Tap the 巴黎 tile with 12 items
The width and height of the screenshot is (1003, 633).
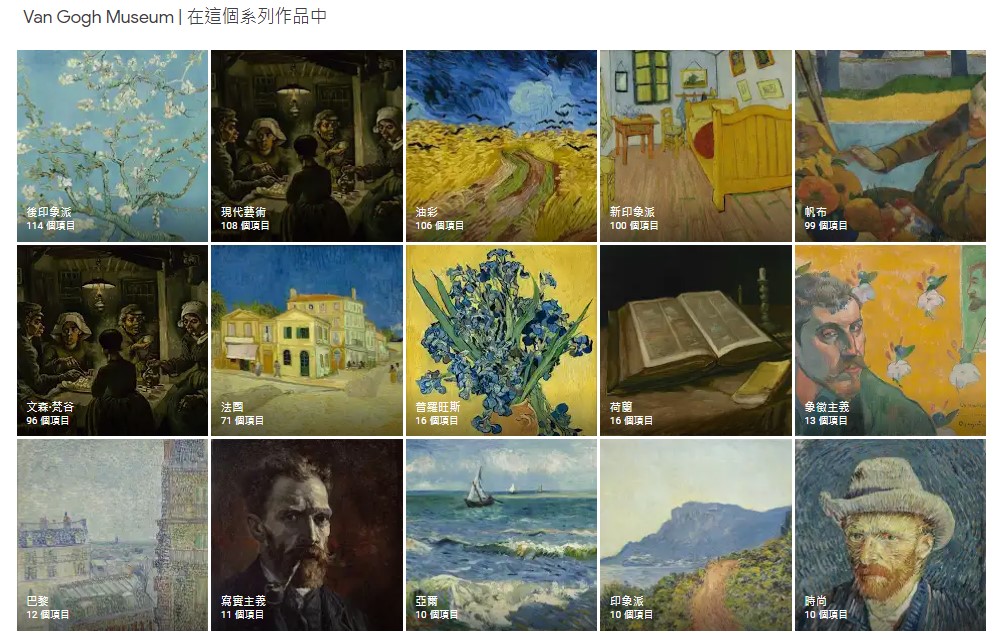pos(112,534)
